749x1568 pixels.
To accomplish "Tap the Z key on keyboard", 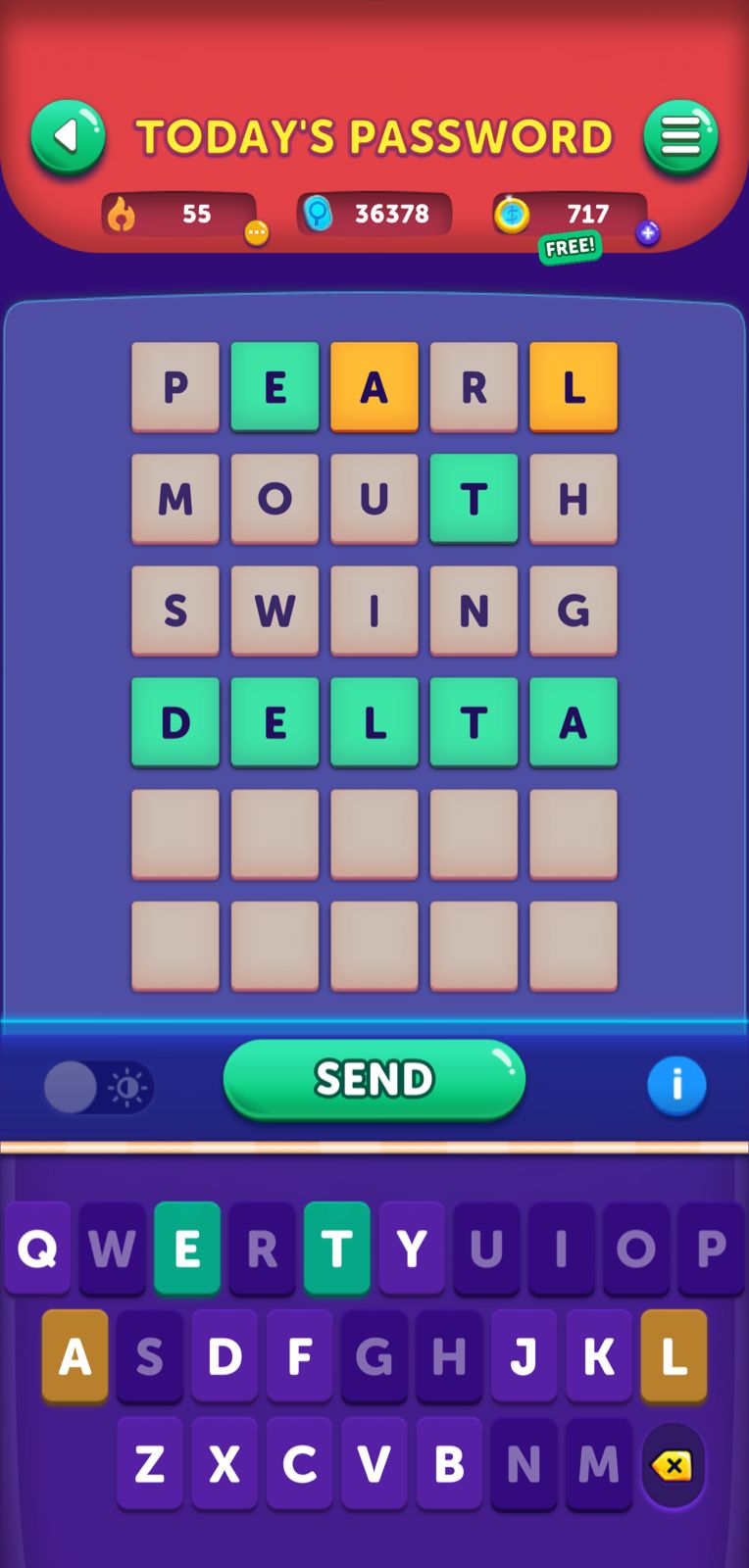I will point(150,1464).
